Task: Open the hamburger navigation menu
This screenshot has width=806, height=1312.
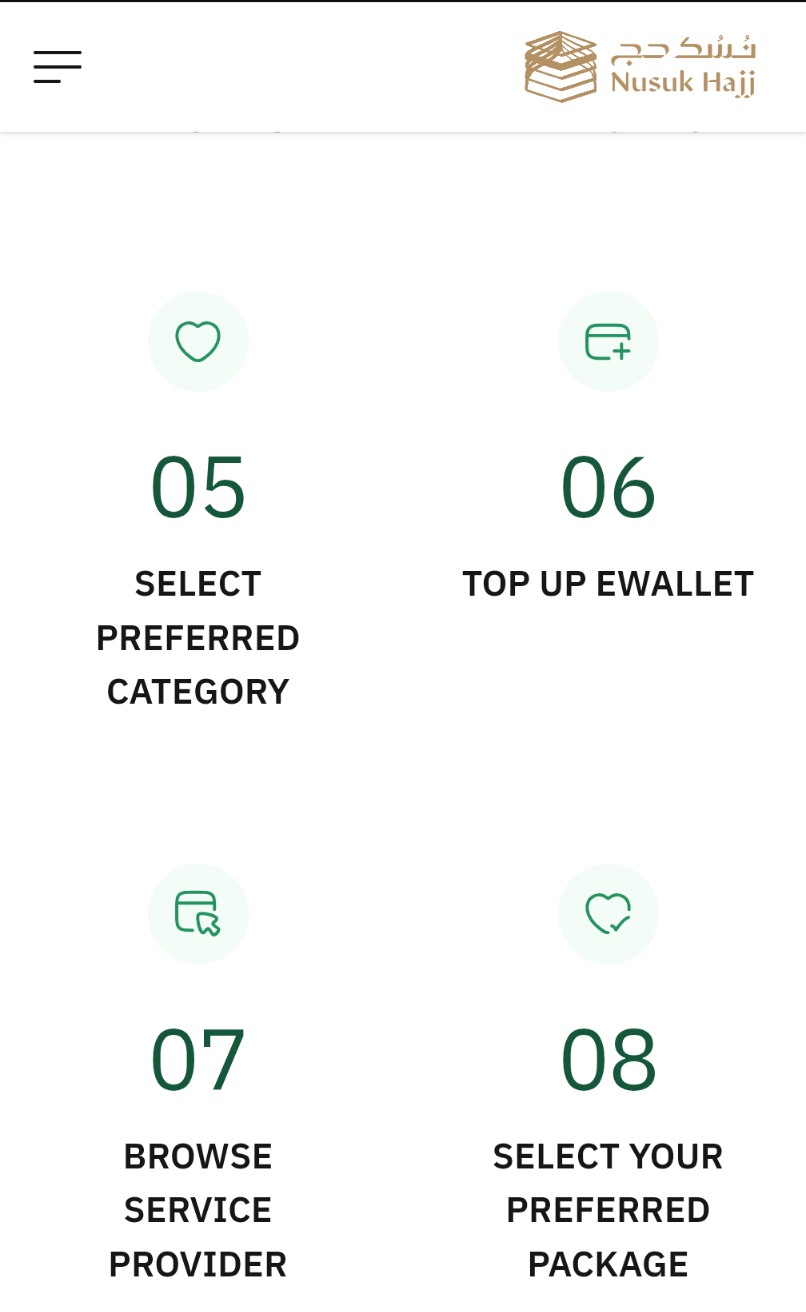Action: click(x=57, y=67)
